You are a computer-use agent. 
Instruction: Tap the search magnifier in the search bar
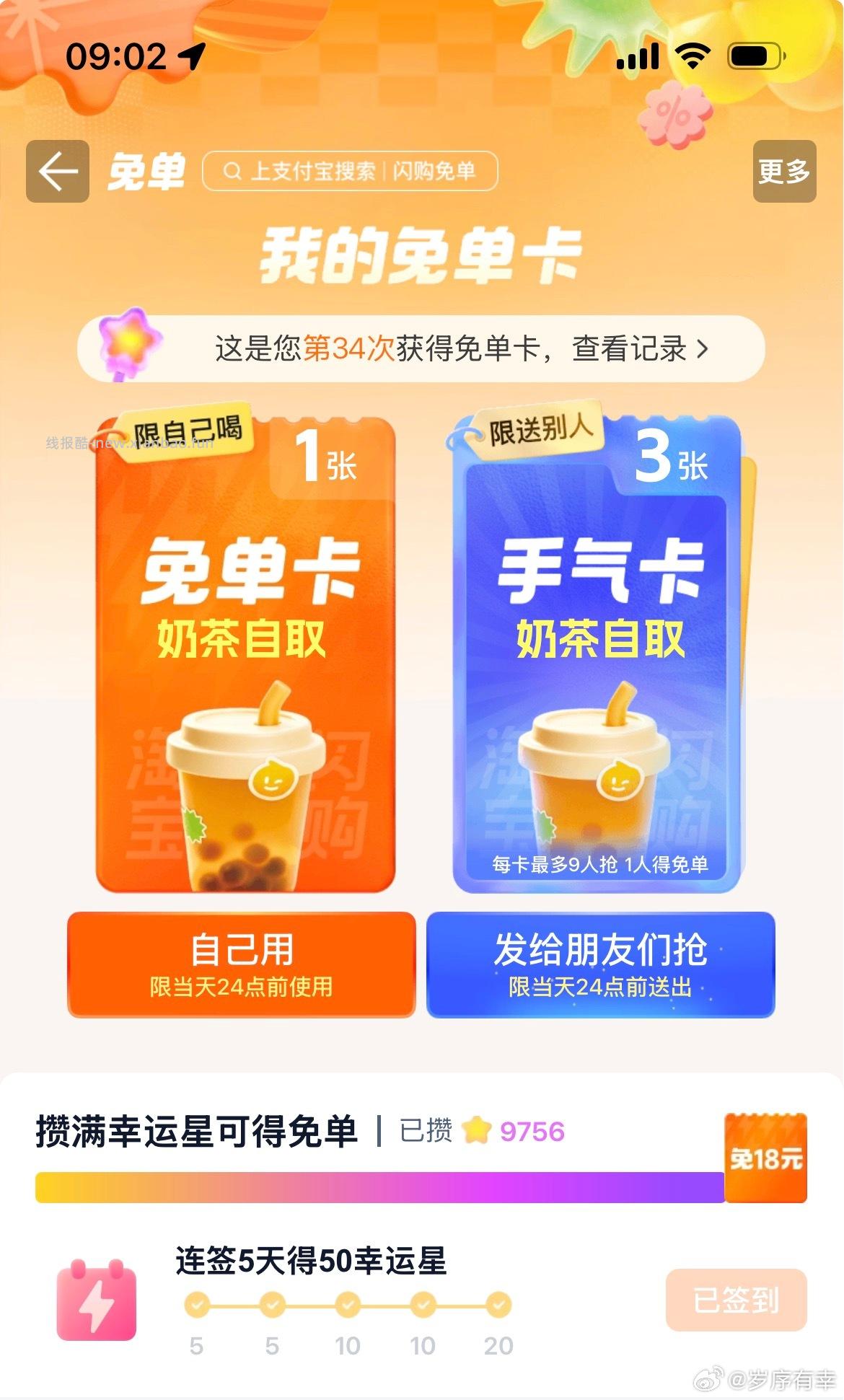click(232, 172)
